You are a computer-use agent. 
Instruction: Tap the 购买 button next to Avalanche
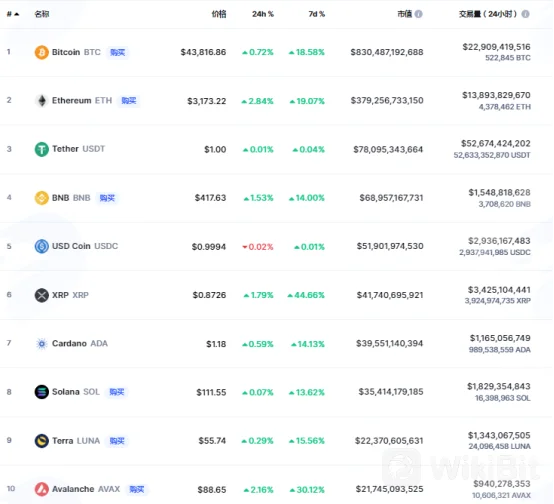pyautogui.click(x=137, y=489)
